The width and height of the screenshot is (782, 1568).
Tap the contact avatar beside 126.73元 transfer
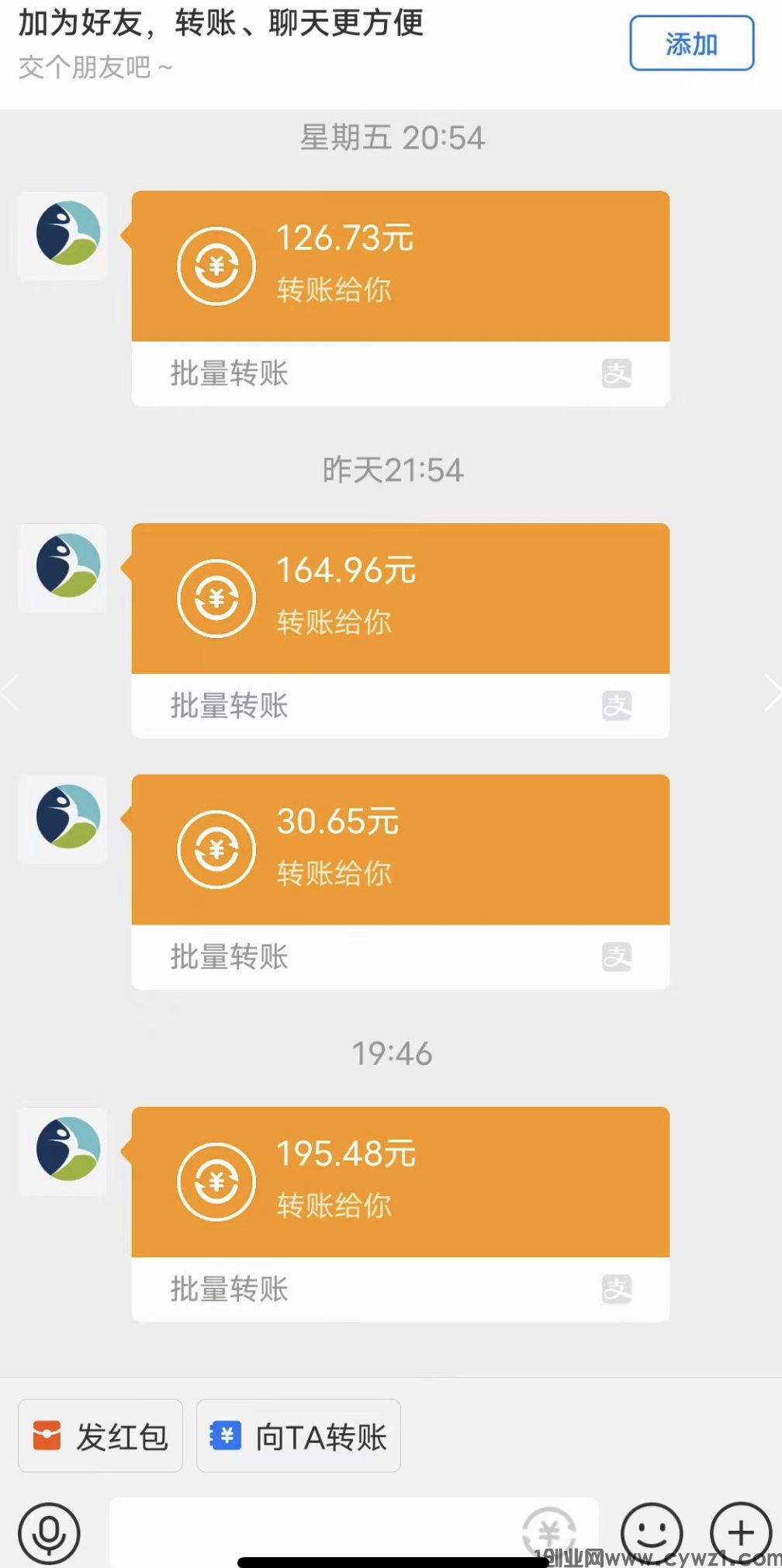point(64,235)
